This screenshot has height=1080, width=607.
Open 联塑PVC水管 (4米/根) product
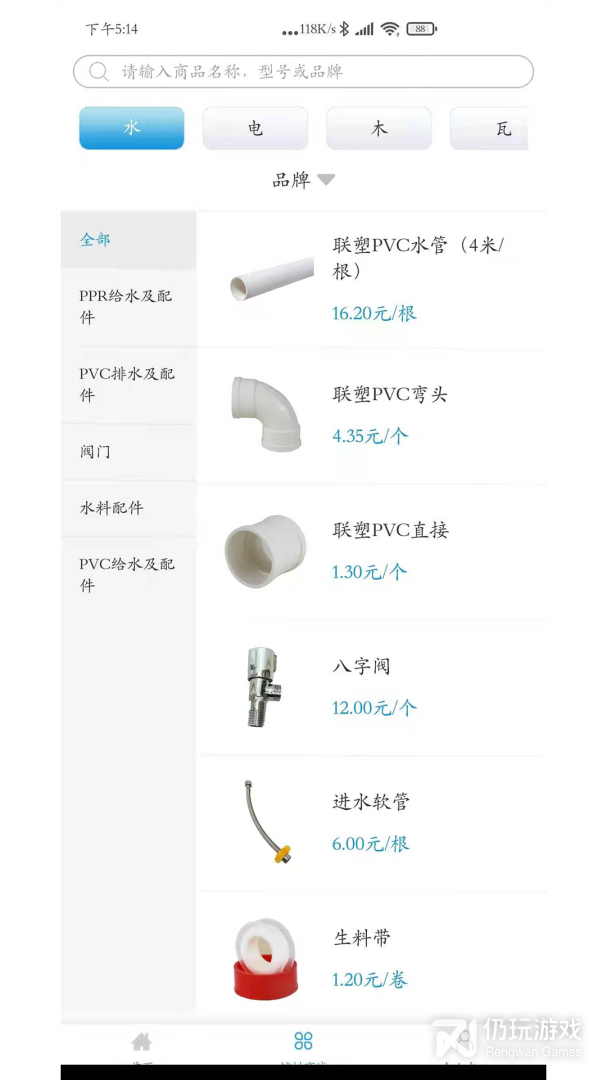tap(371, 279)
